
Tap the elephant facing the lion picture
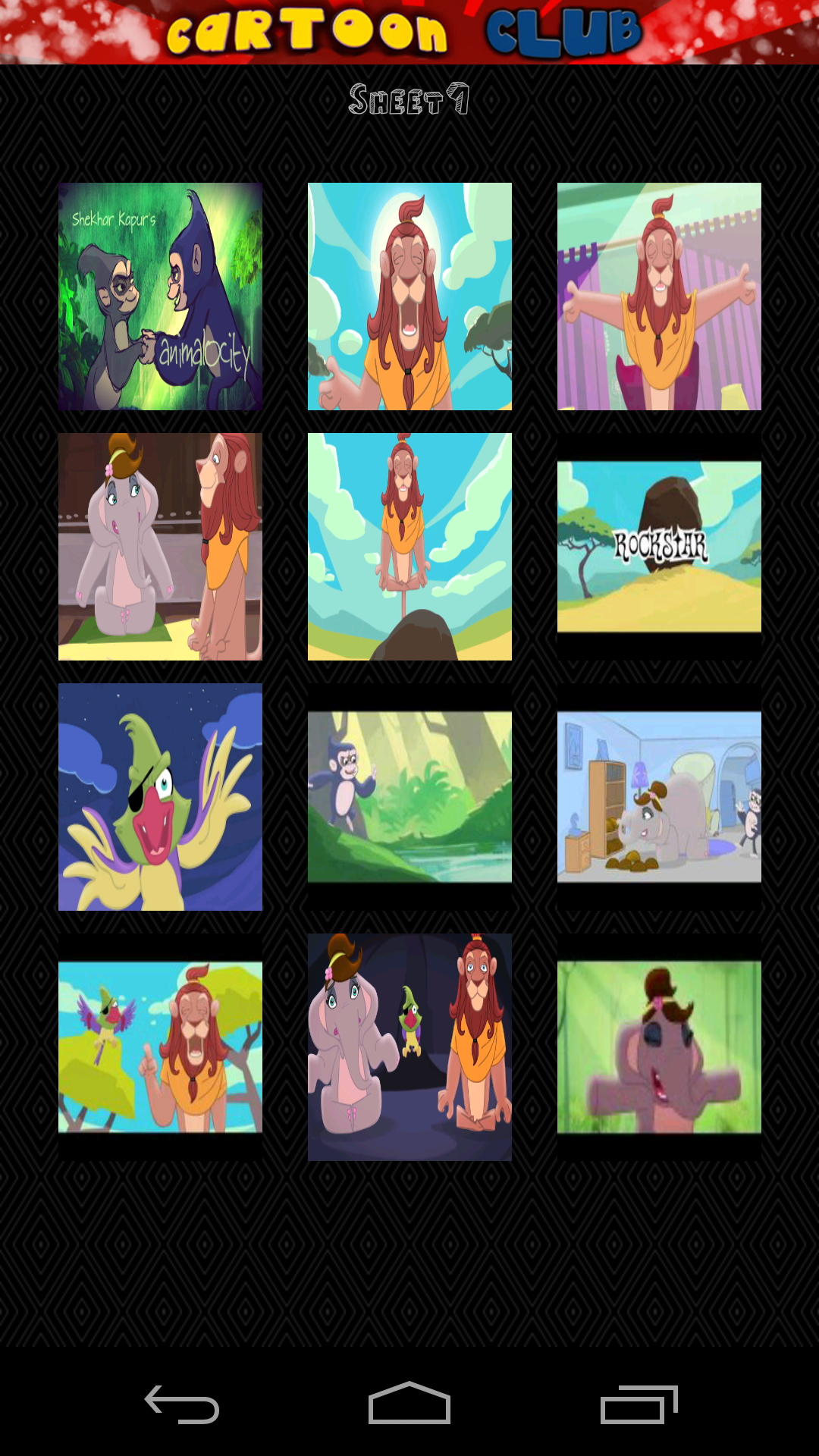(x=160, y=547)
